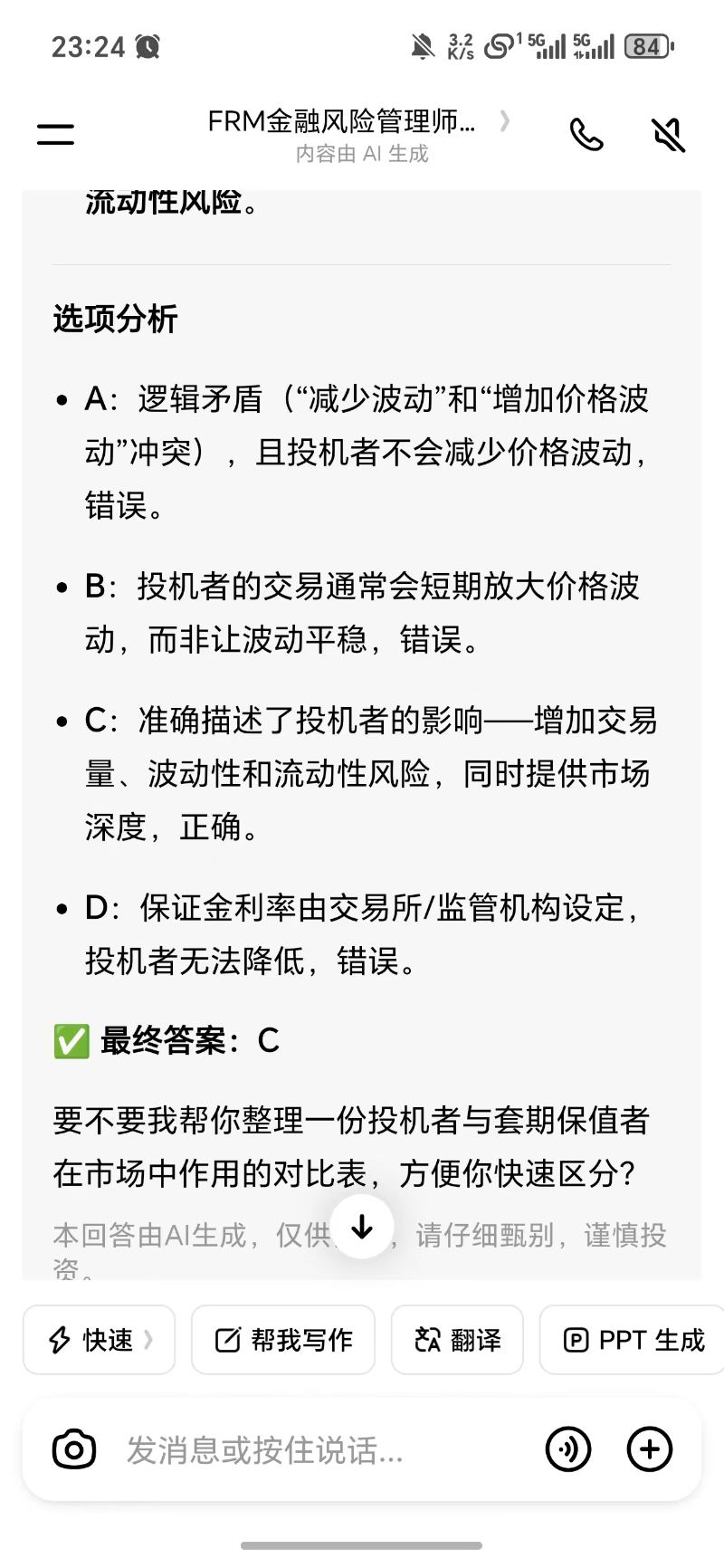The width and height of the screenshot is (724, 1568).
Task: Open the camera to send a photo
Action: coord(73,1450)
